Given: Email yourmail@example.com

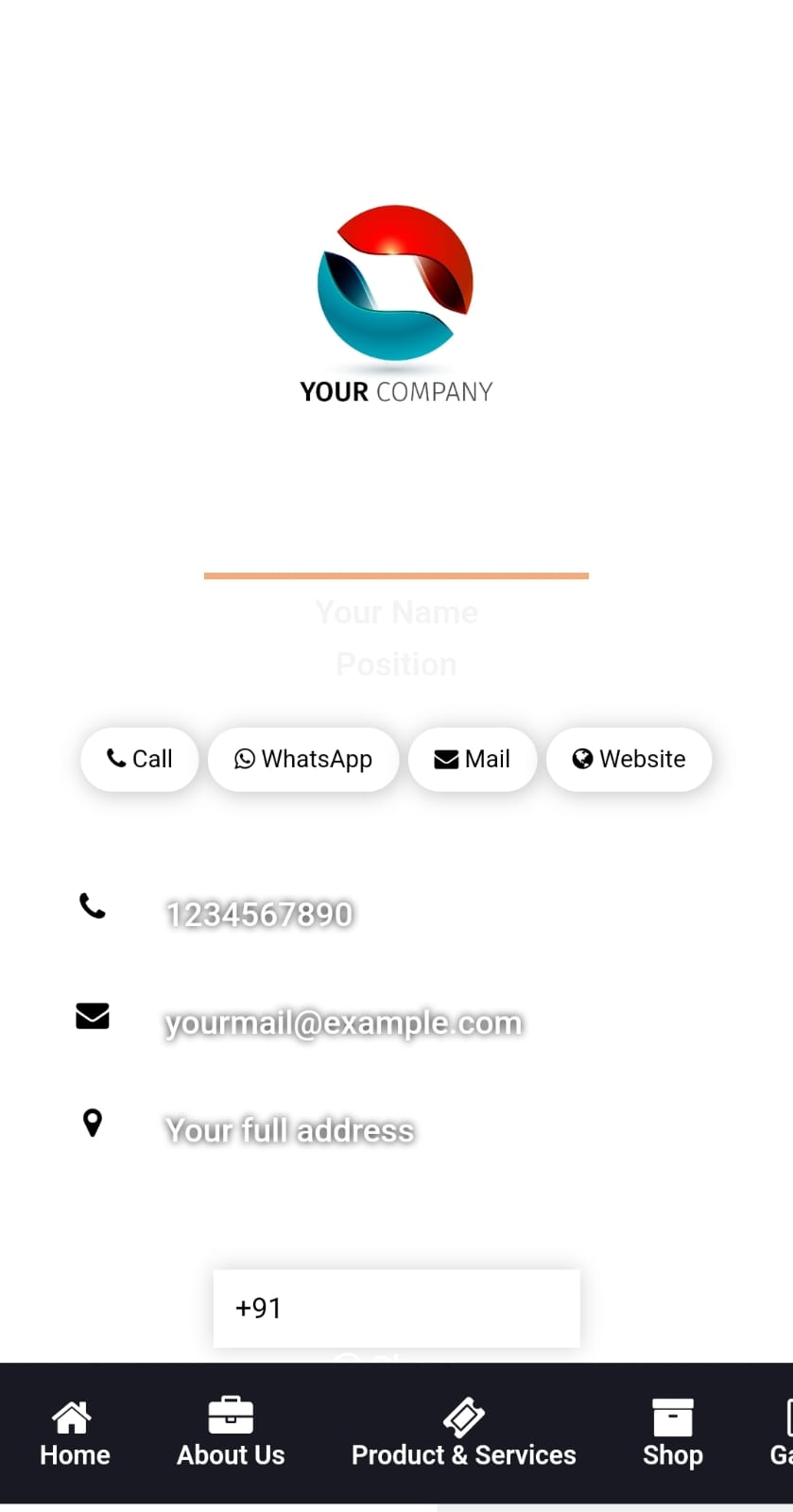Looking at the screenshot, I should [x=343, y=1022].
